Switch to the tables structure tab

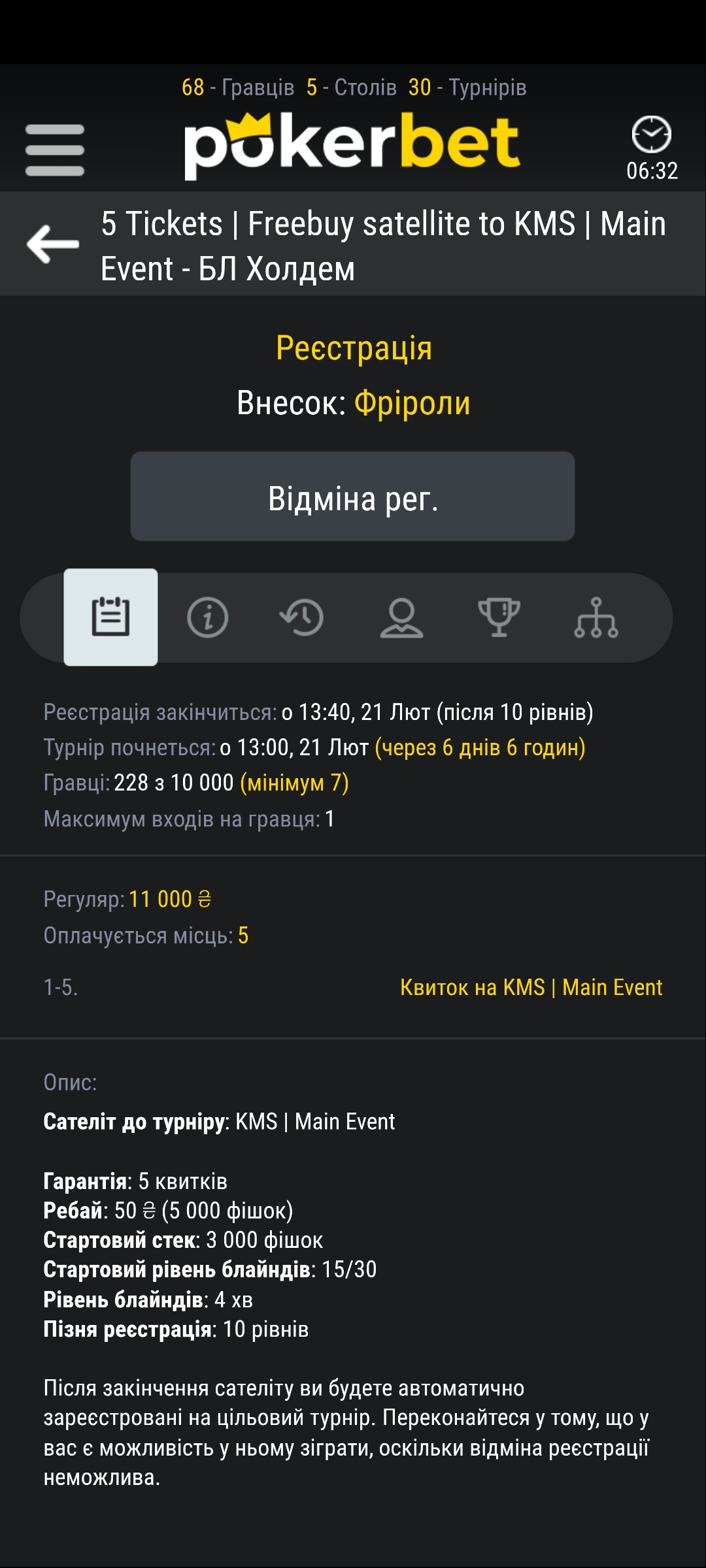[596, 617]
